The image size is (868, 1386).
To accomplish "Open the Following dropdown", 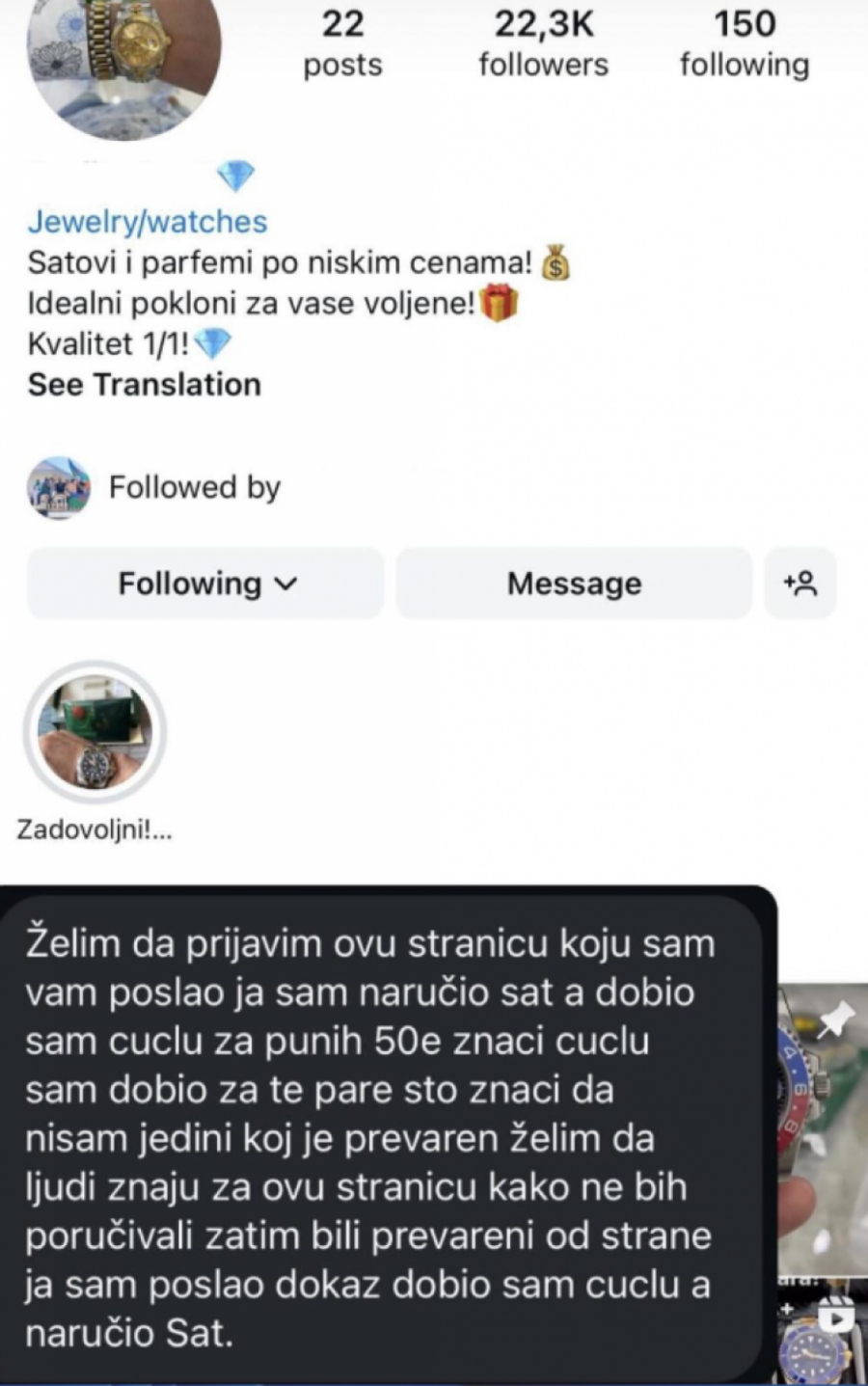I will coord(205,583).
